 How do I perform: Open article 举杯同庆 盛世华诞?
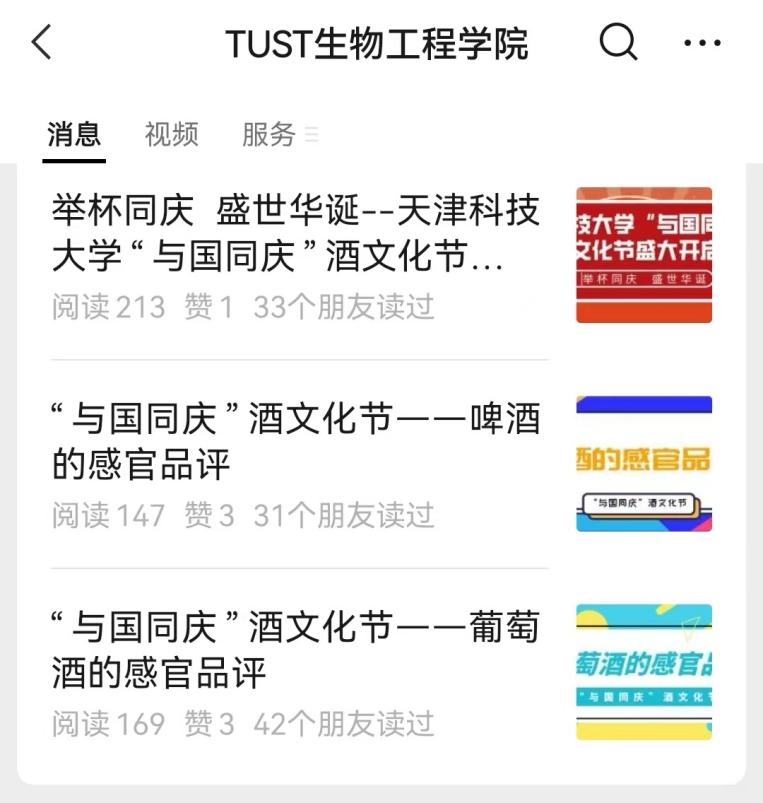pos(296,235)
